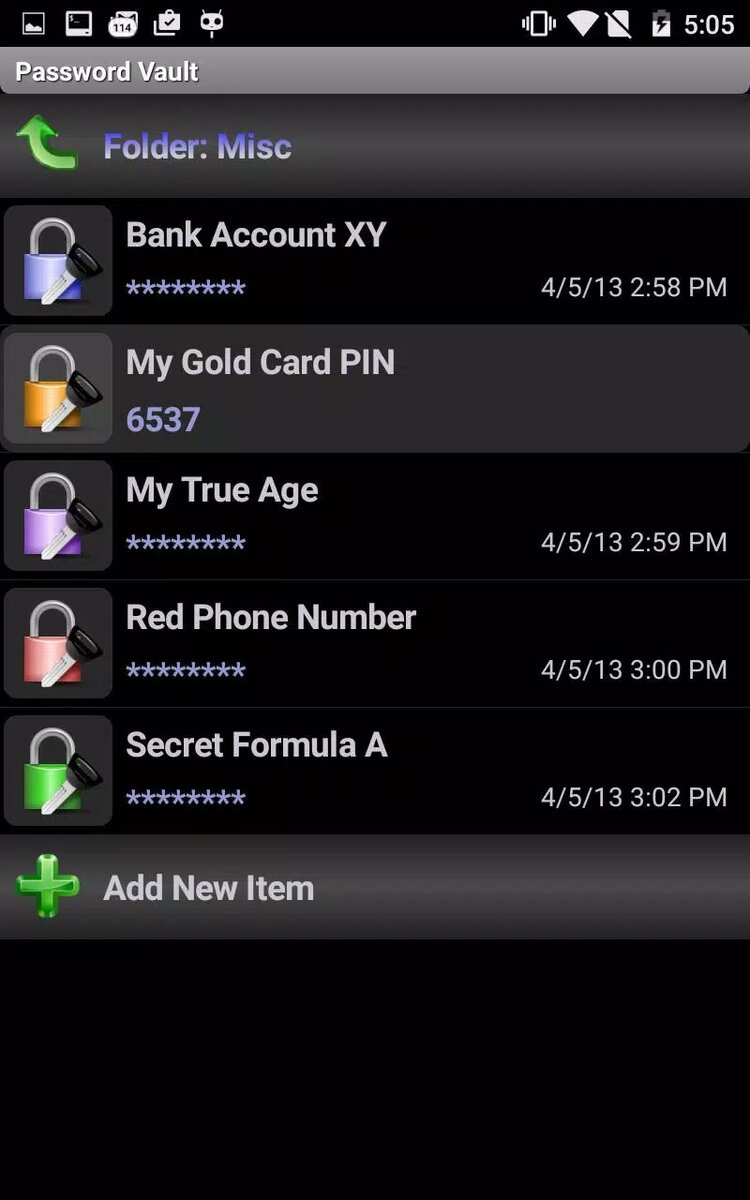
Task: Tap Add New Item
Action: [x=375, y=887]
